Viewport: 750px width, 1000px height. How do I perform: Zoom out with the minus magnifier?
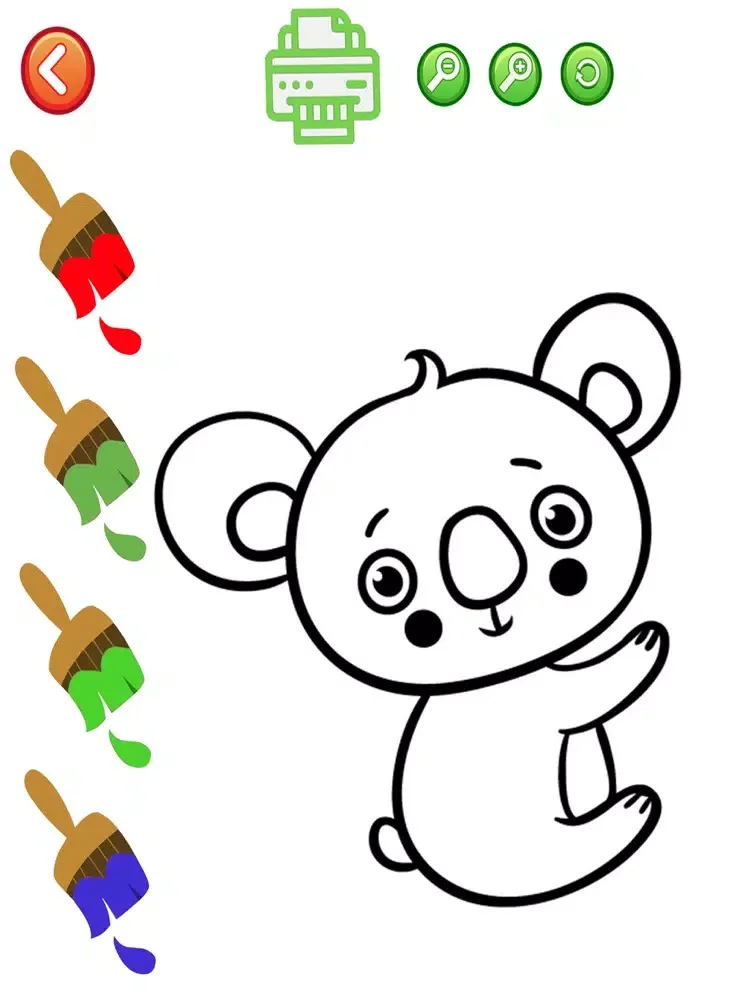442,74
